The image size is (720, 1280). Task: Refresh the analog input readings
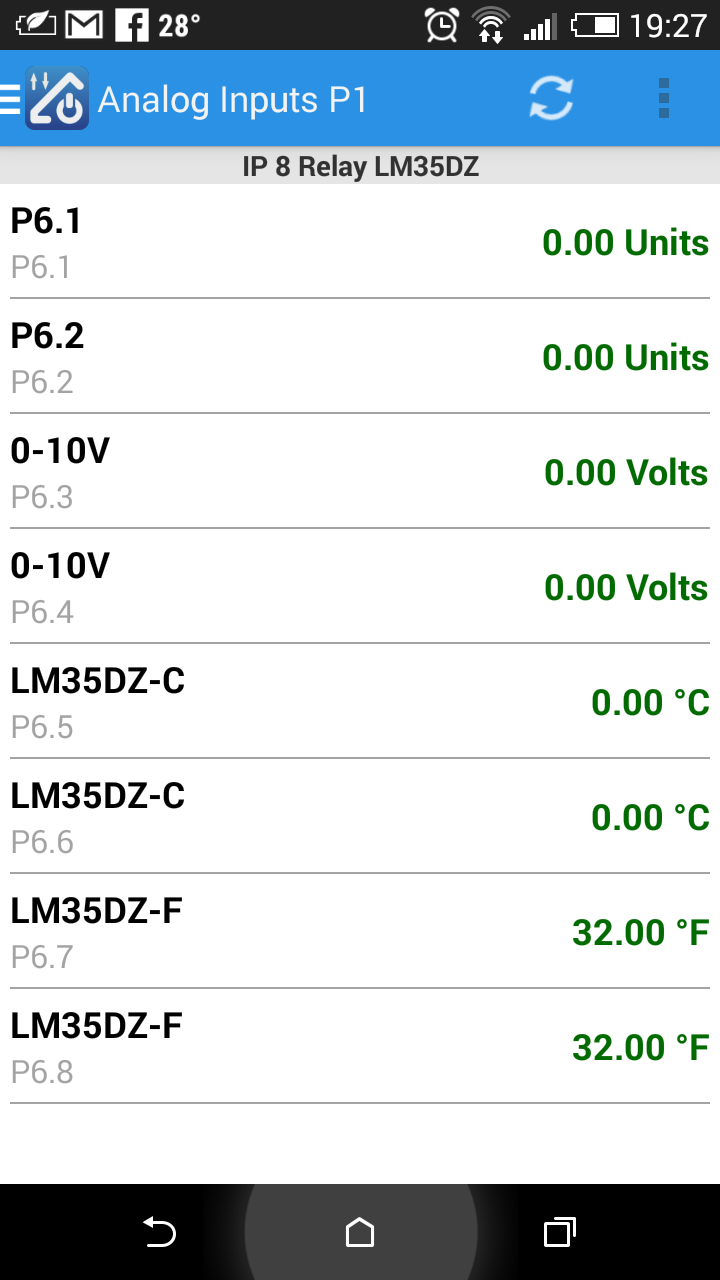click(551, 98)
